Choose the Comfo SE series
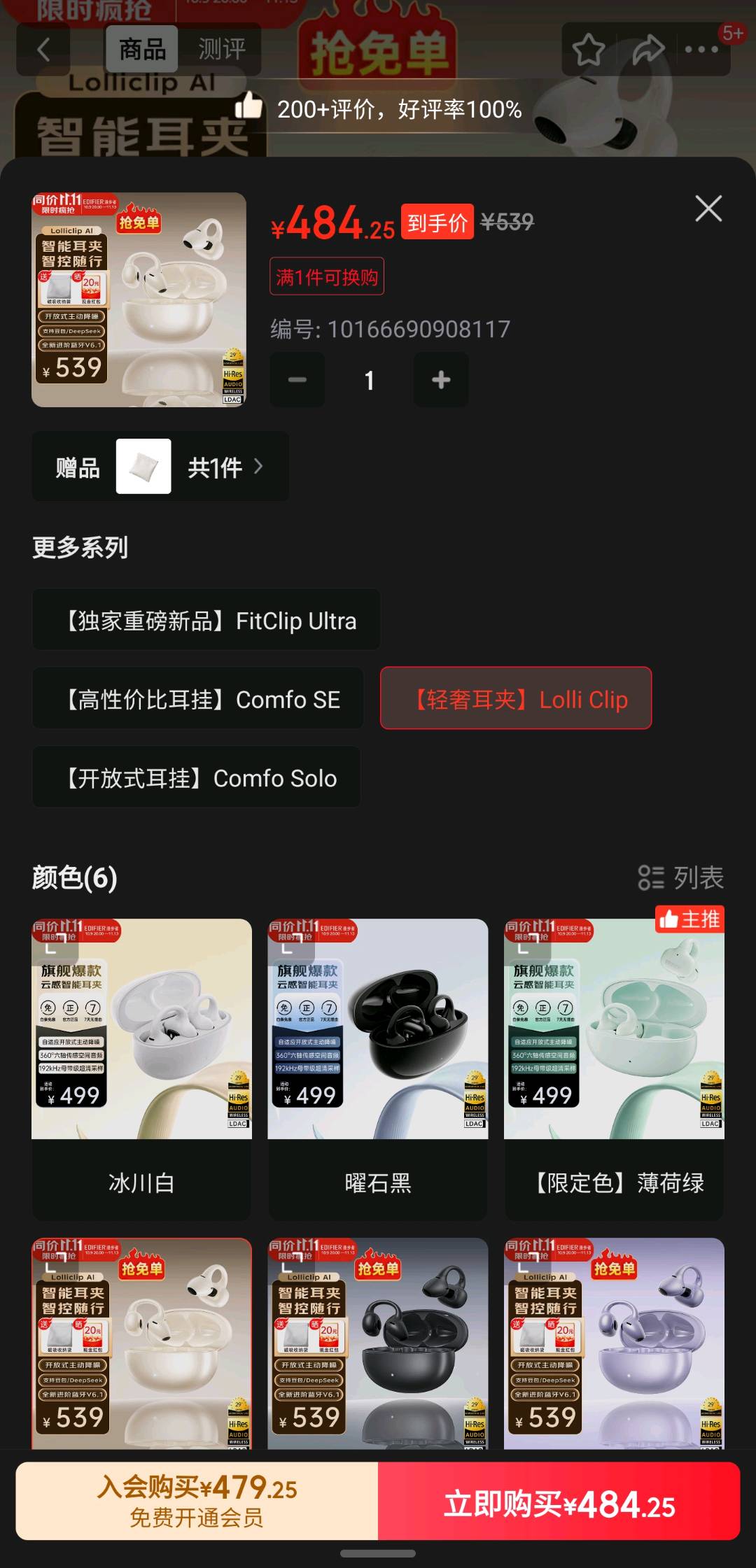 coord(198,699)
